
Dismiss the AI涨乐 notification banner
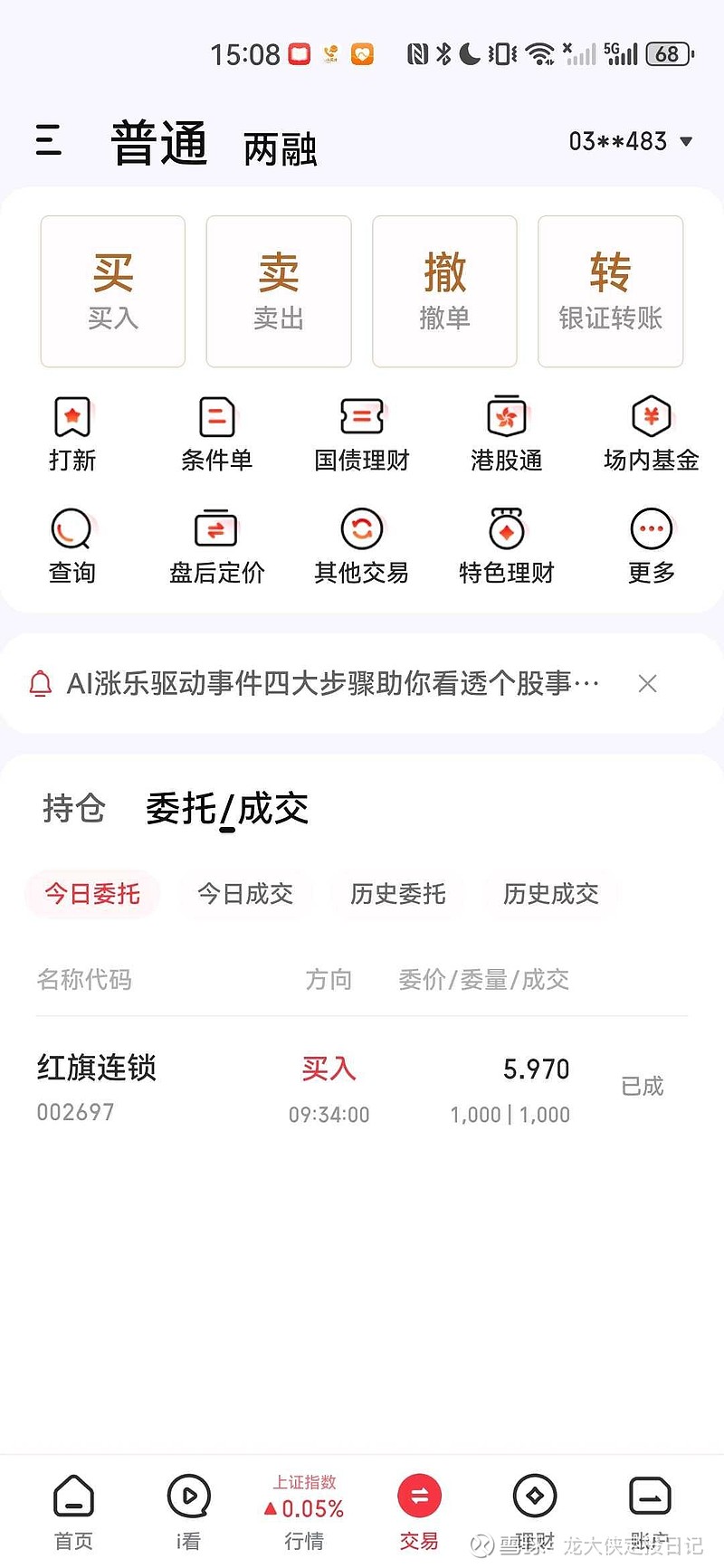[647, 683]
